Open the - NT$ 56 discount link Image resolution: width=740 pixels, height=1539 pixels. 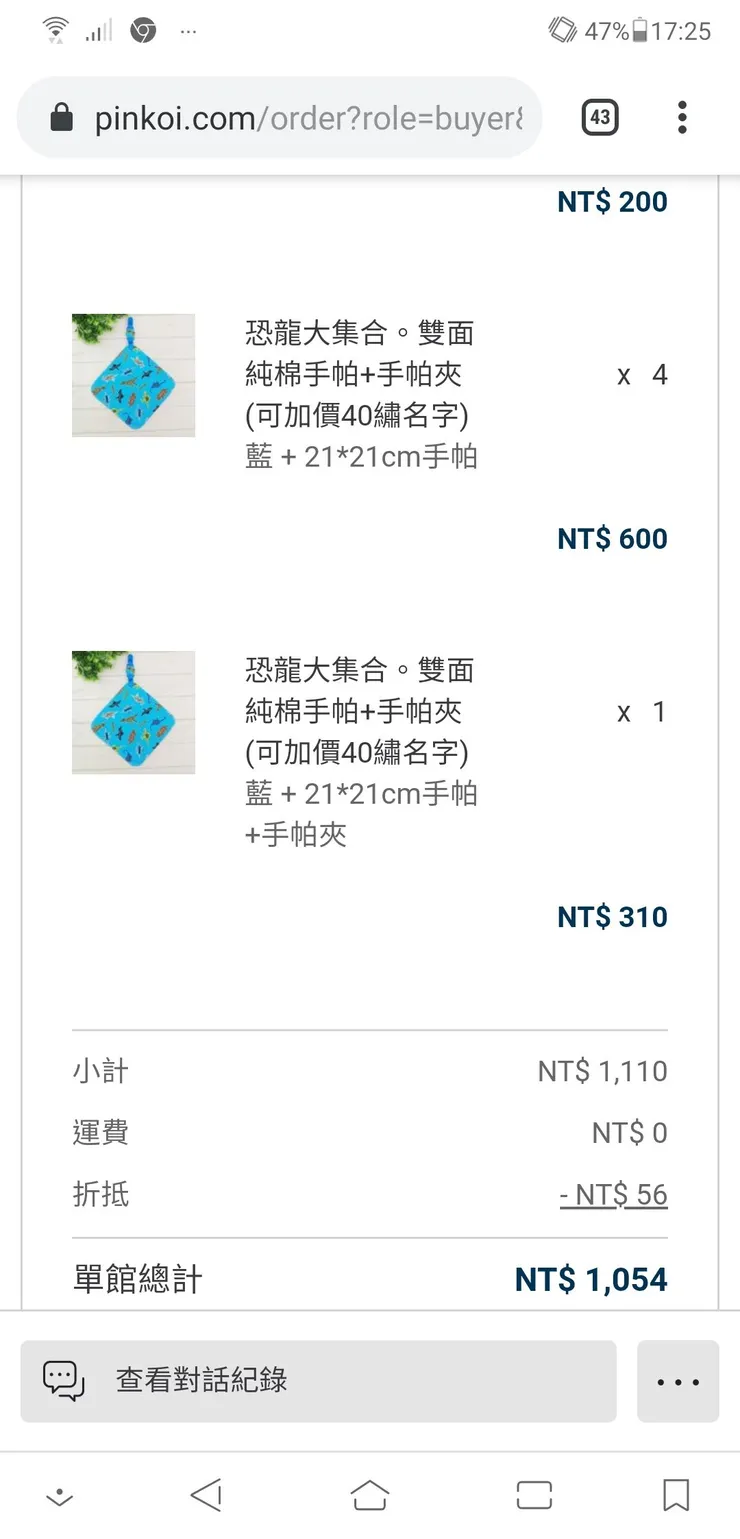coord(613,1194)
